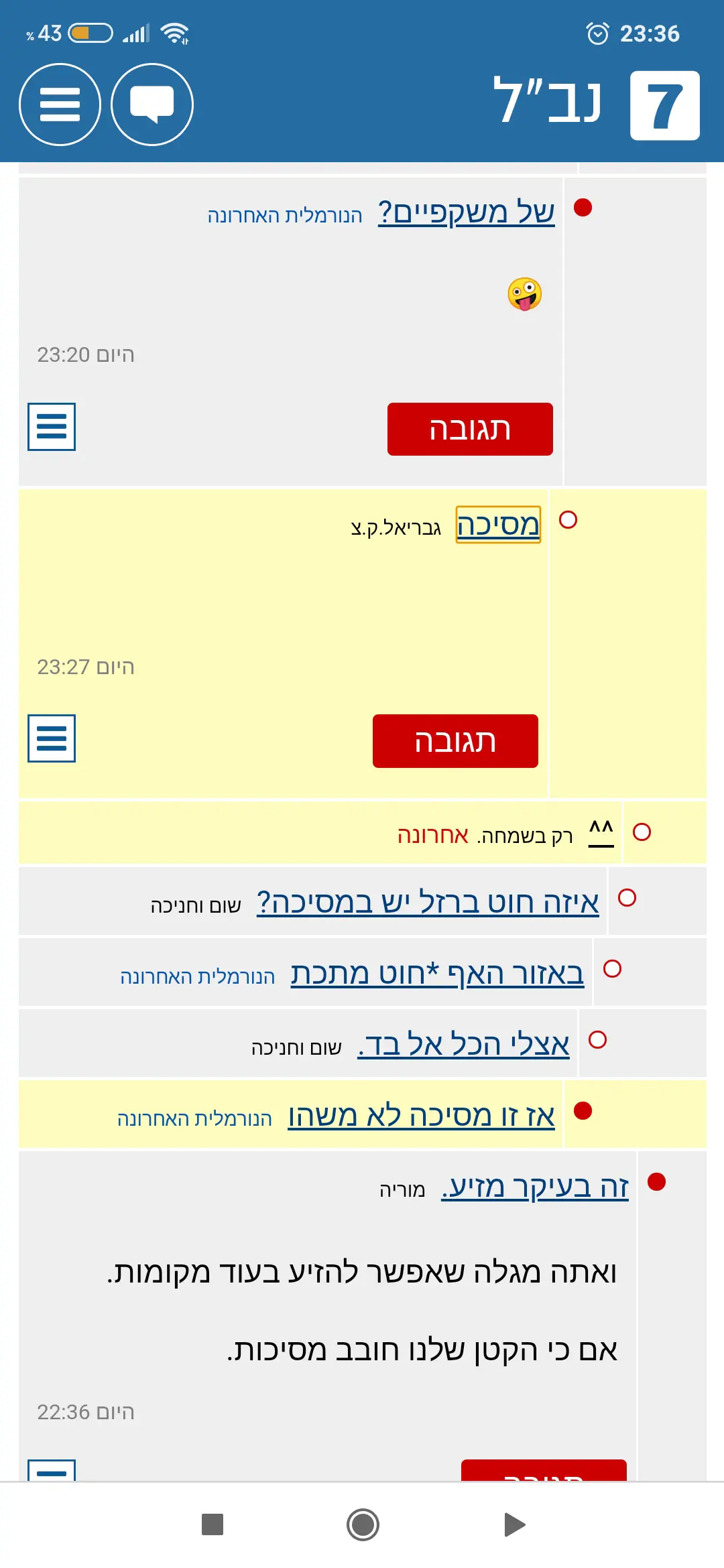Reply to the comment posted at 23:27
Viewport: 724px width, 1568px height.
tap(455, 741)
